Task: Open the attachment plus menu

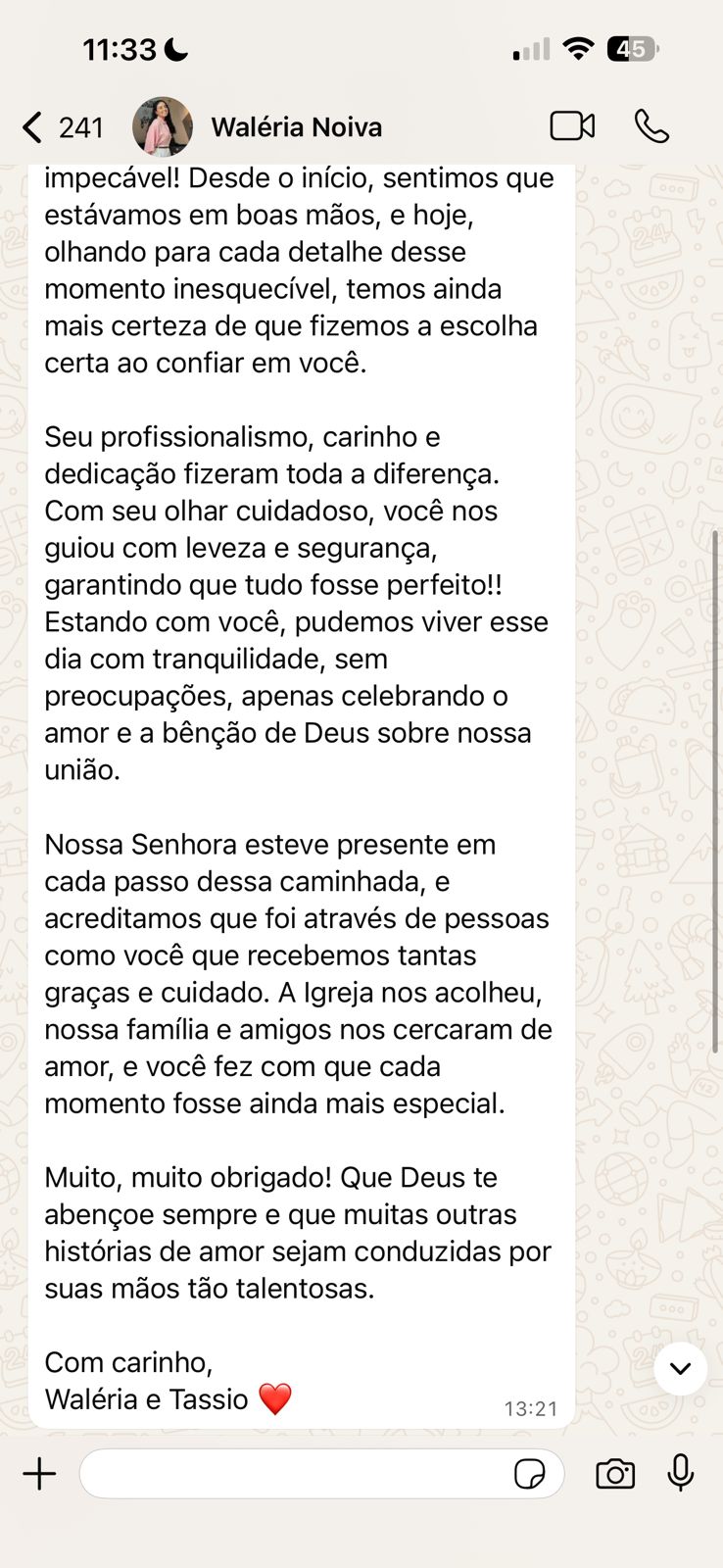Action: coord(40,1474)
